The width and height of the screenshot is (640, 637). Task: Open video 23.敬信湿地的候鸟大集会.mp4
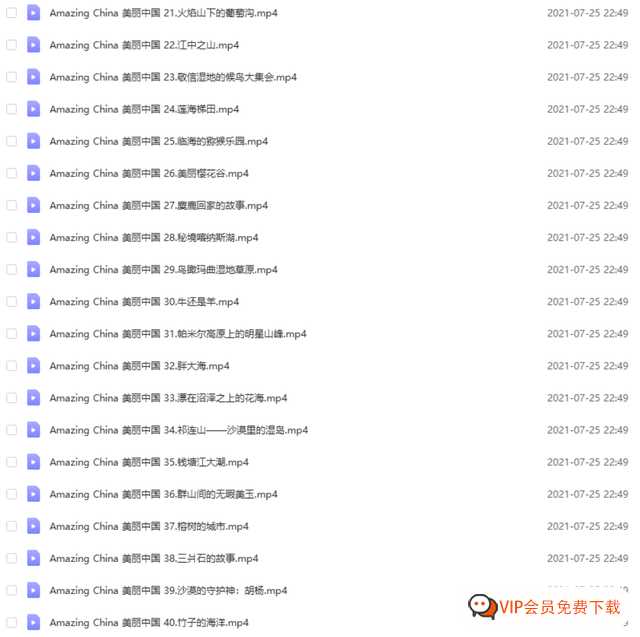pyautogui.click(x=173, y=77)
